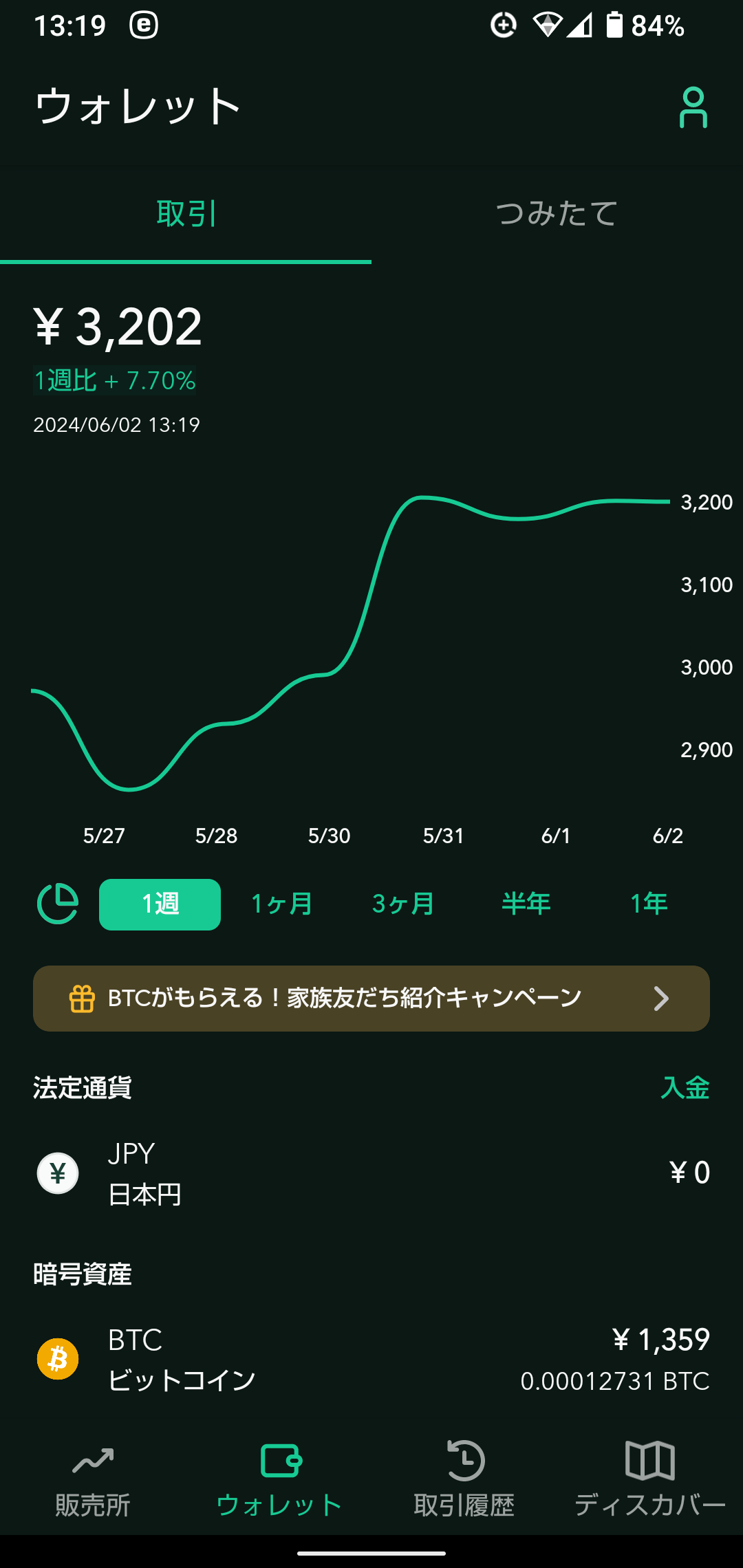Switch to the つみたて tab
This screenshot has height=1568, width=743.
(x=557, y=214)
